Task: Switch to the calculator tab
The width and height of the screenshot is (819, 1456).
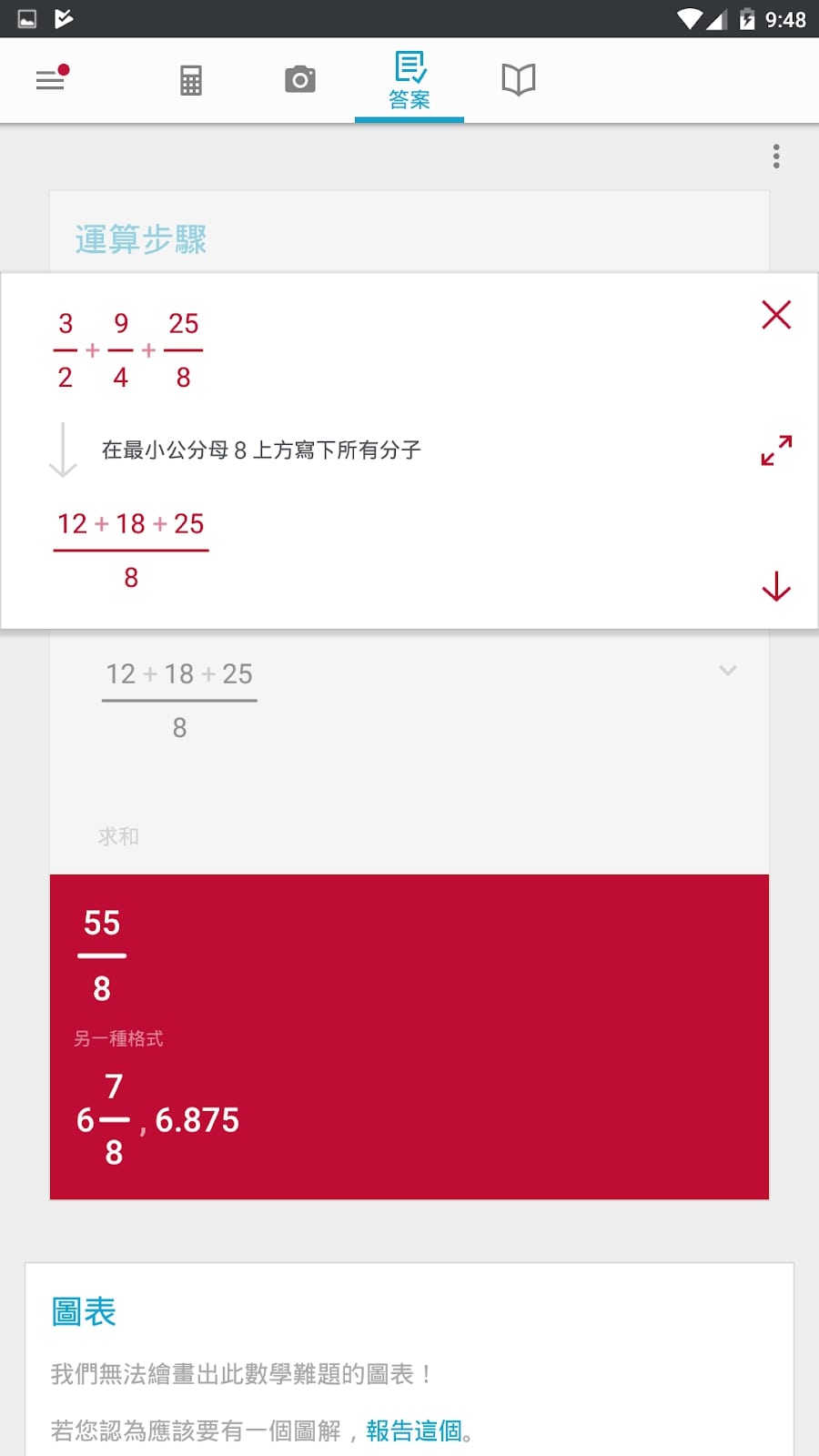Action: click(x=191, y=80)
